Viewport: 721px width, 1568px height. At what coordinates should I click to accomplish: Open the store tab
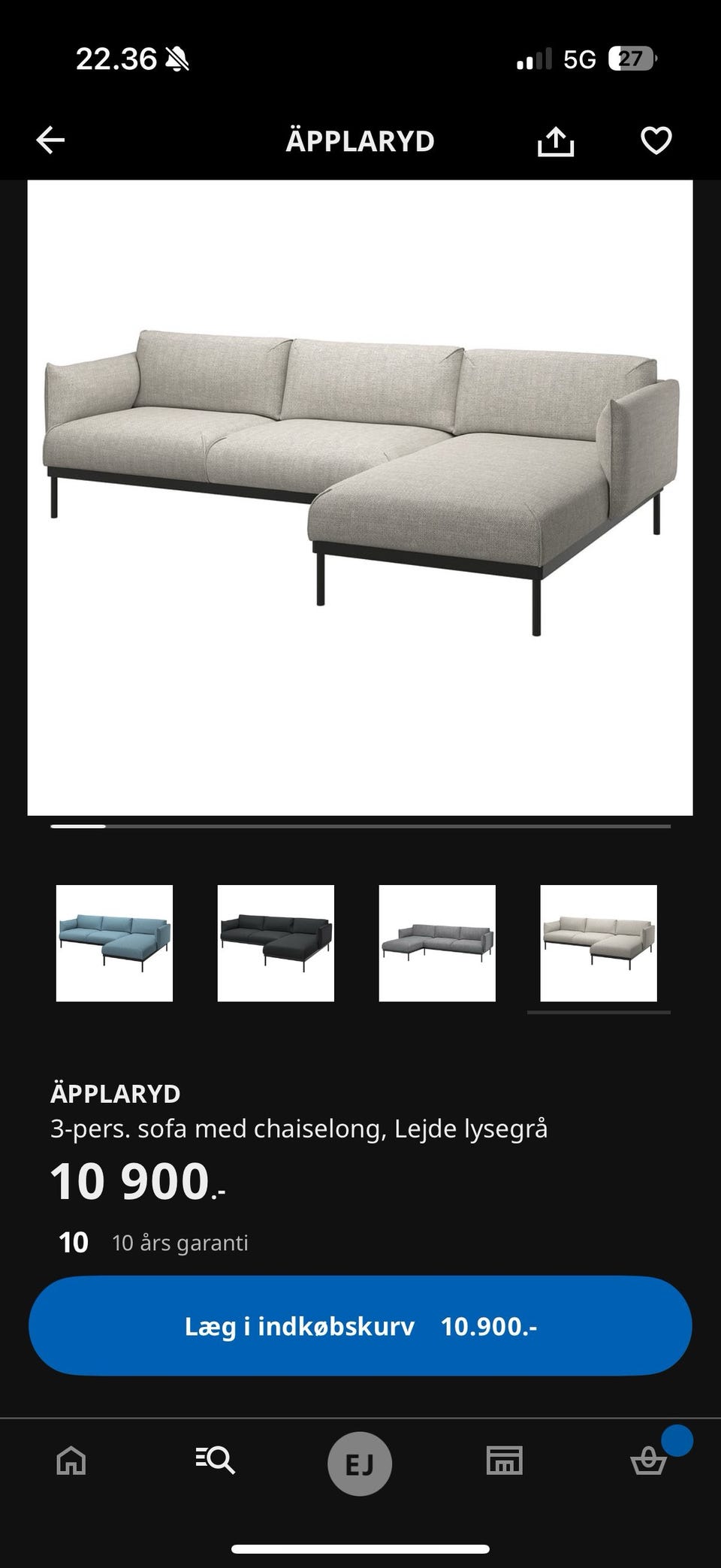point(504,1461)
